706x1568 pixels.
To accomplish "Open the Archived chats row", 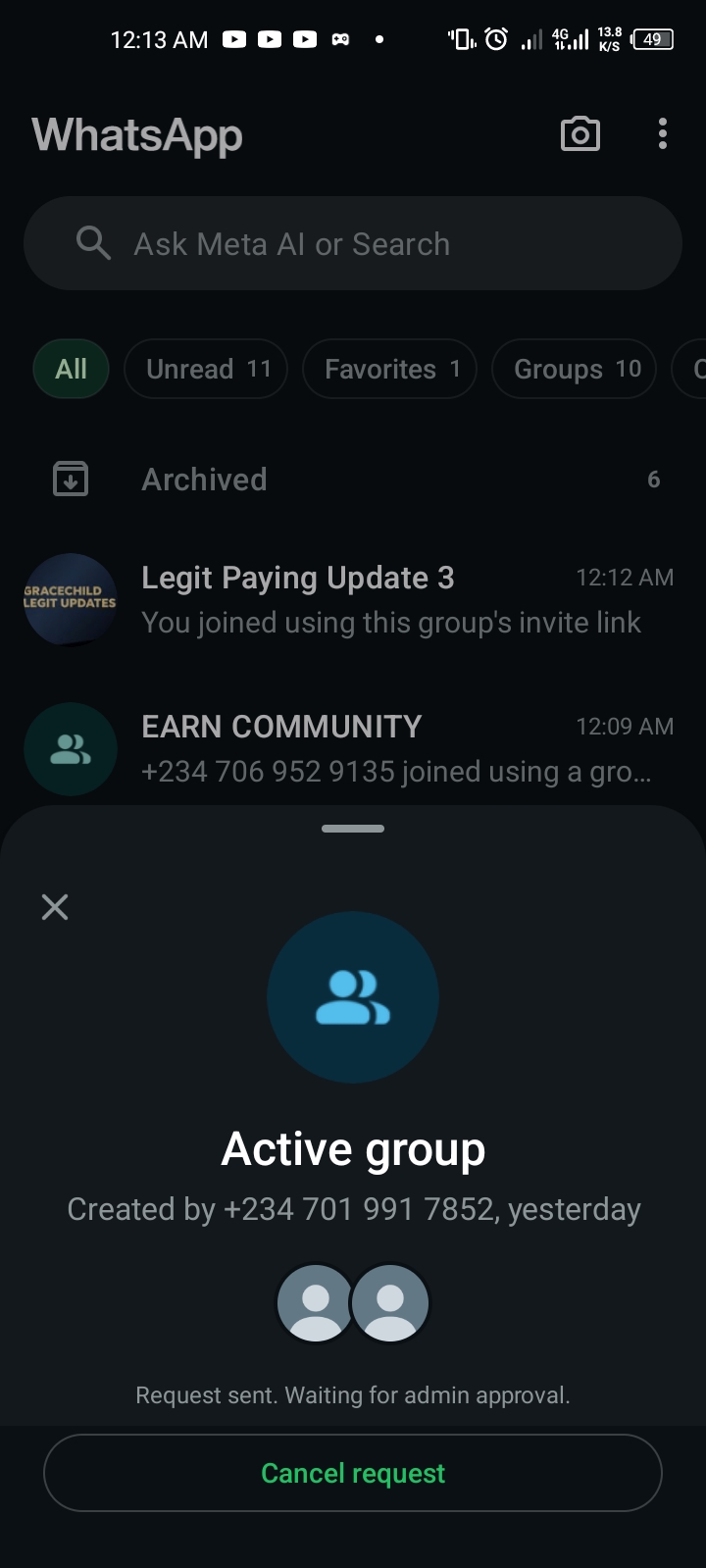I will 353,480.
